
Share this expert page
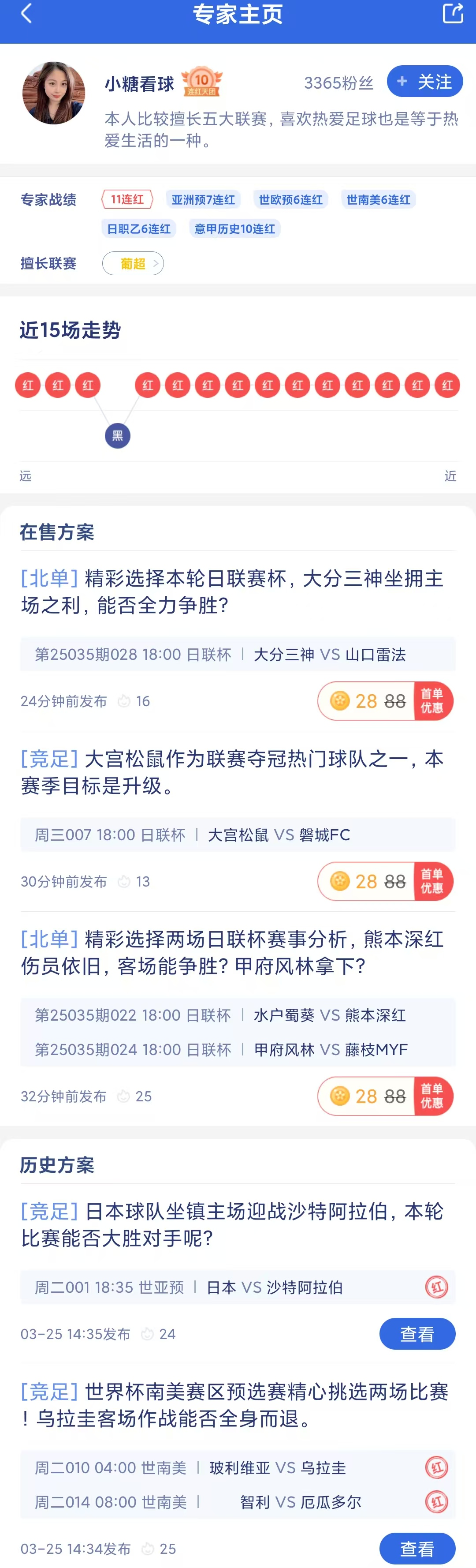(452, 13)
